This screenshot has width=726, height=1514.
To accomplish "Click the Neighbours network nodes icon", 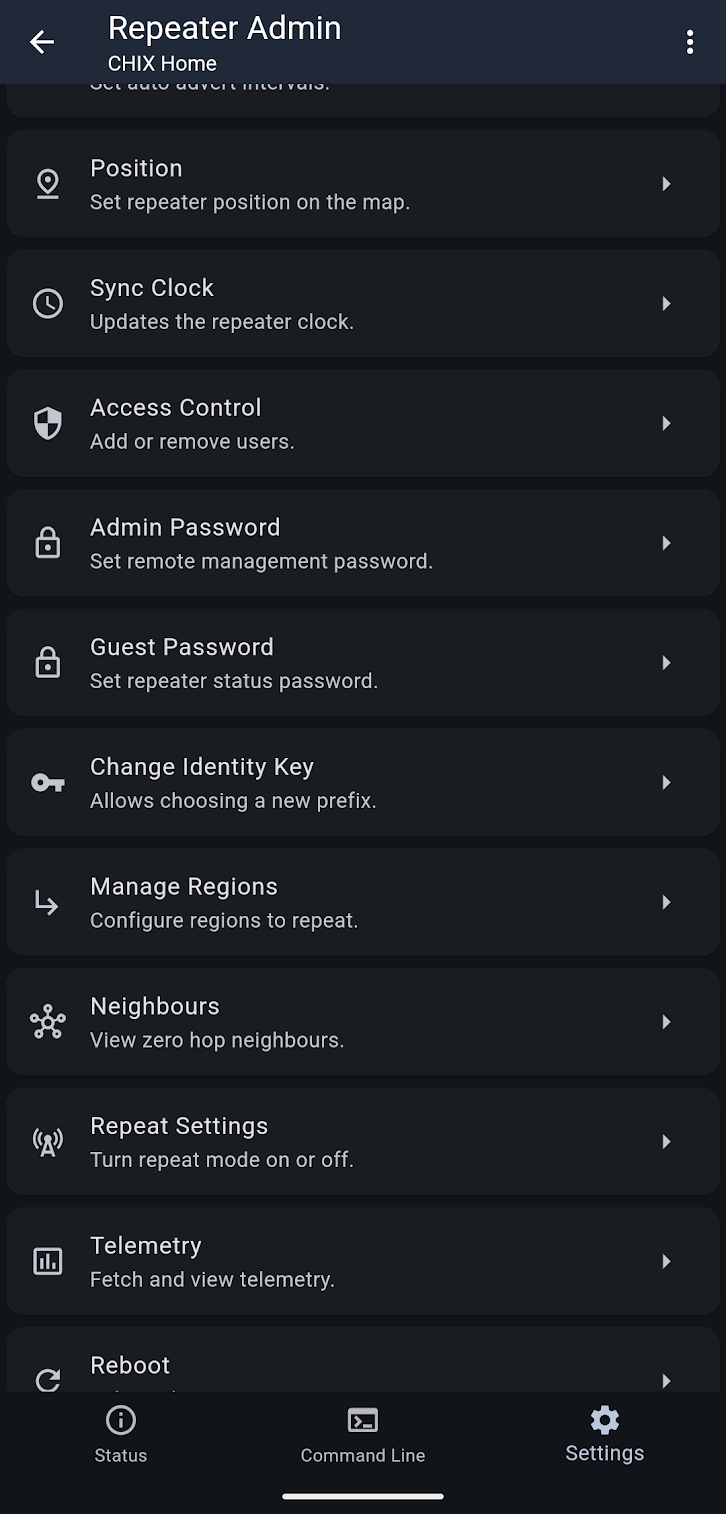I will 48,1022.
